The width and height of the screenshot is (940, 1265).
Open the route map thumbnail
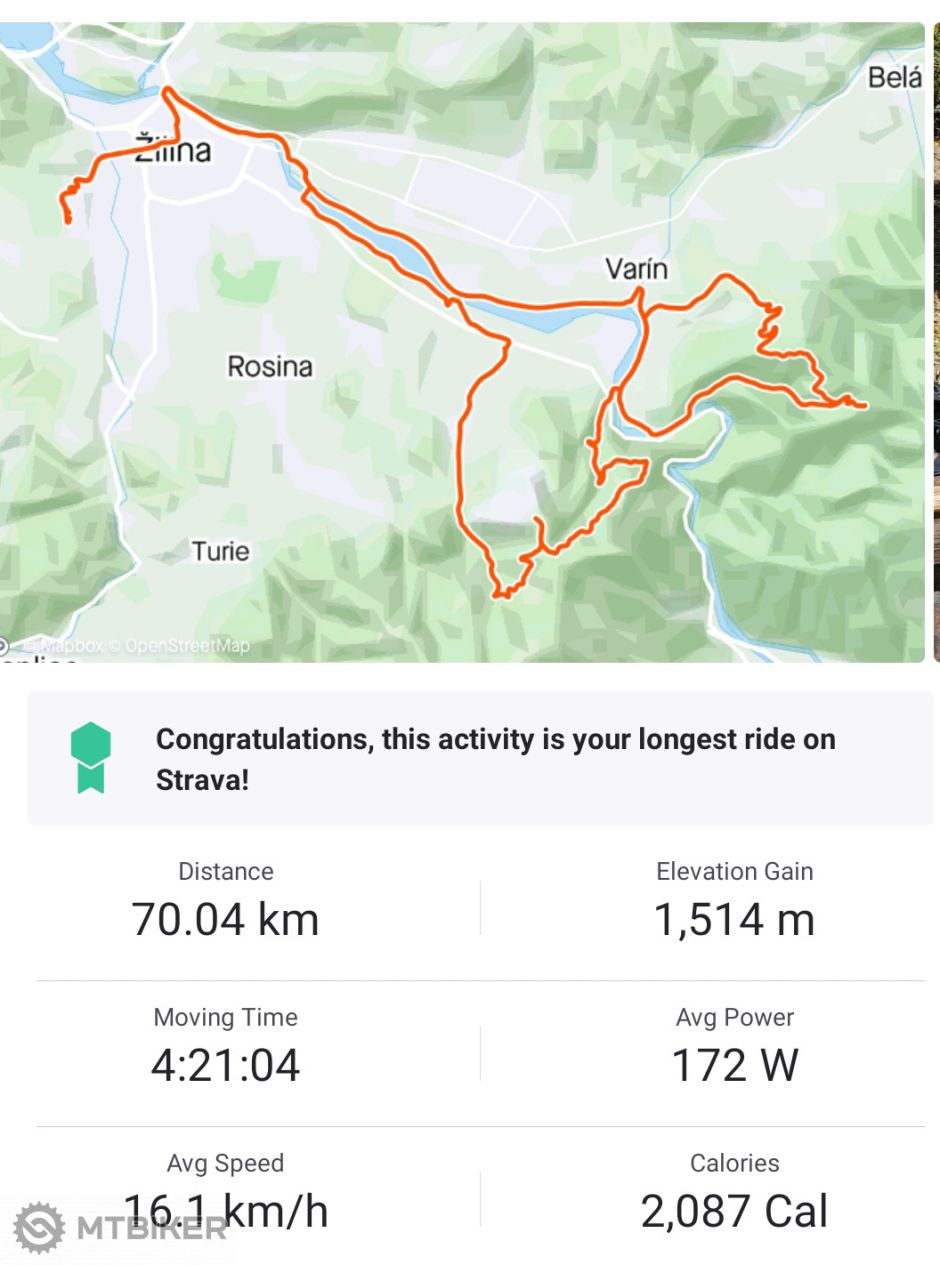tap(460, 335)
